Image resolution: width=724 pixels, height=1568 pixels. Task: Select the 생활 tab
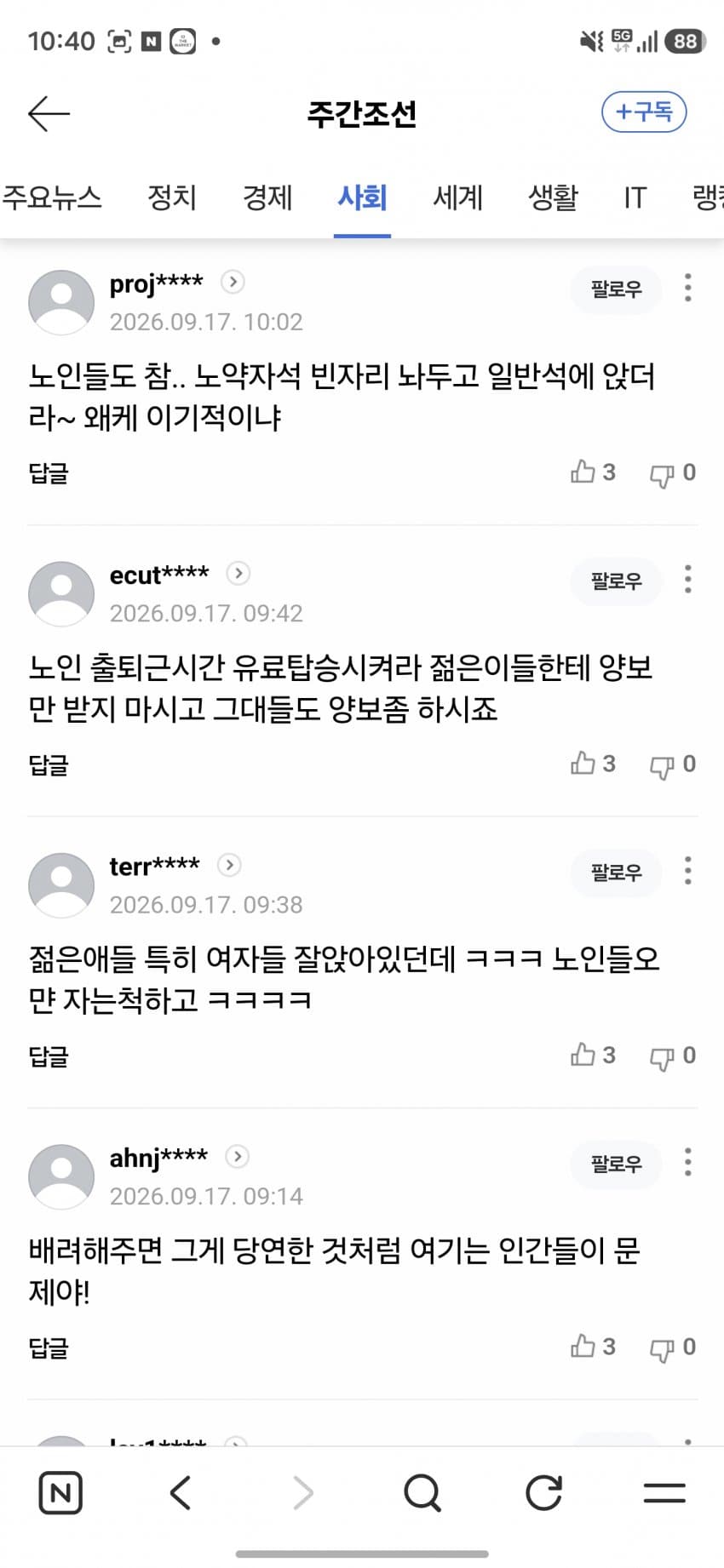(x=554, y=197)
